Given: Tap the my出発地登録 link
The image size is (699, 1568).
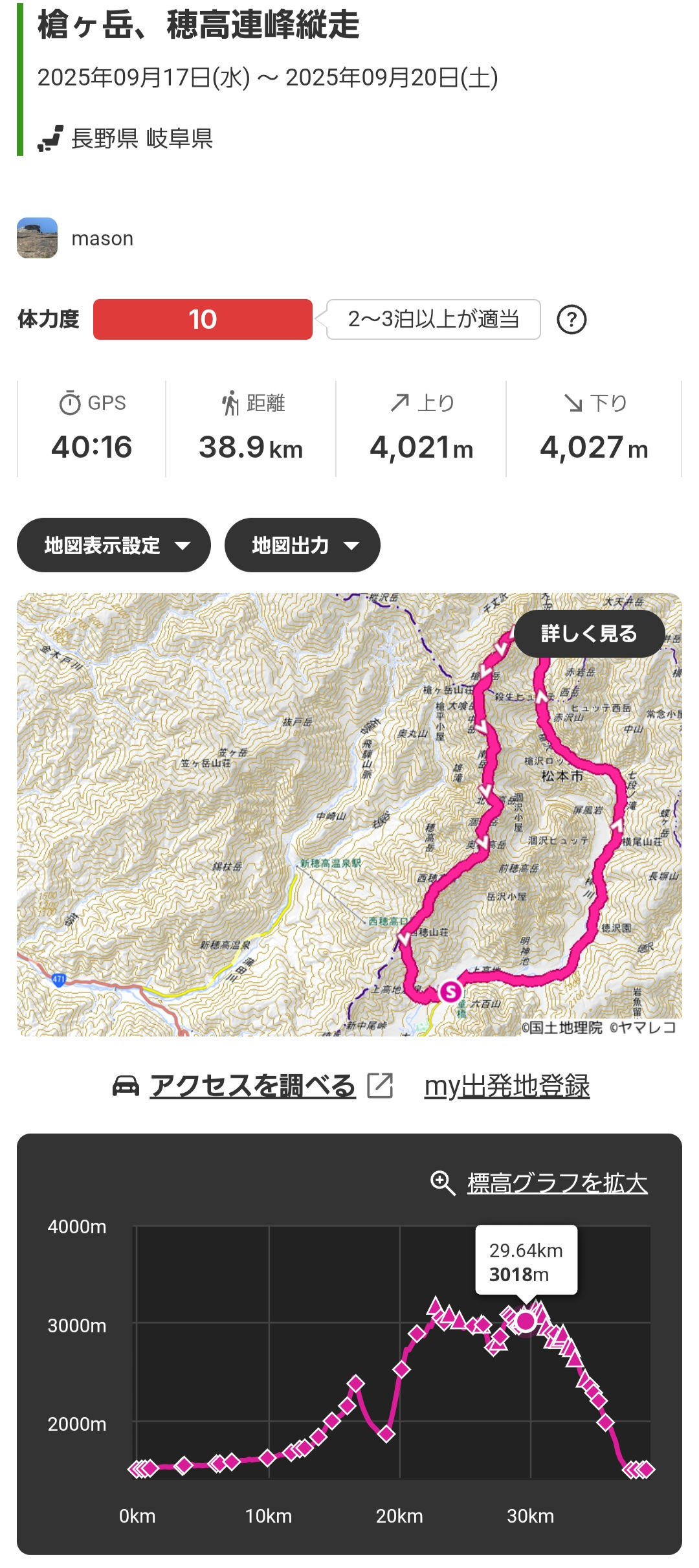Looking at the screenshot, I should click(507, 1086).
